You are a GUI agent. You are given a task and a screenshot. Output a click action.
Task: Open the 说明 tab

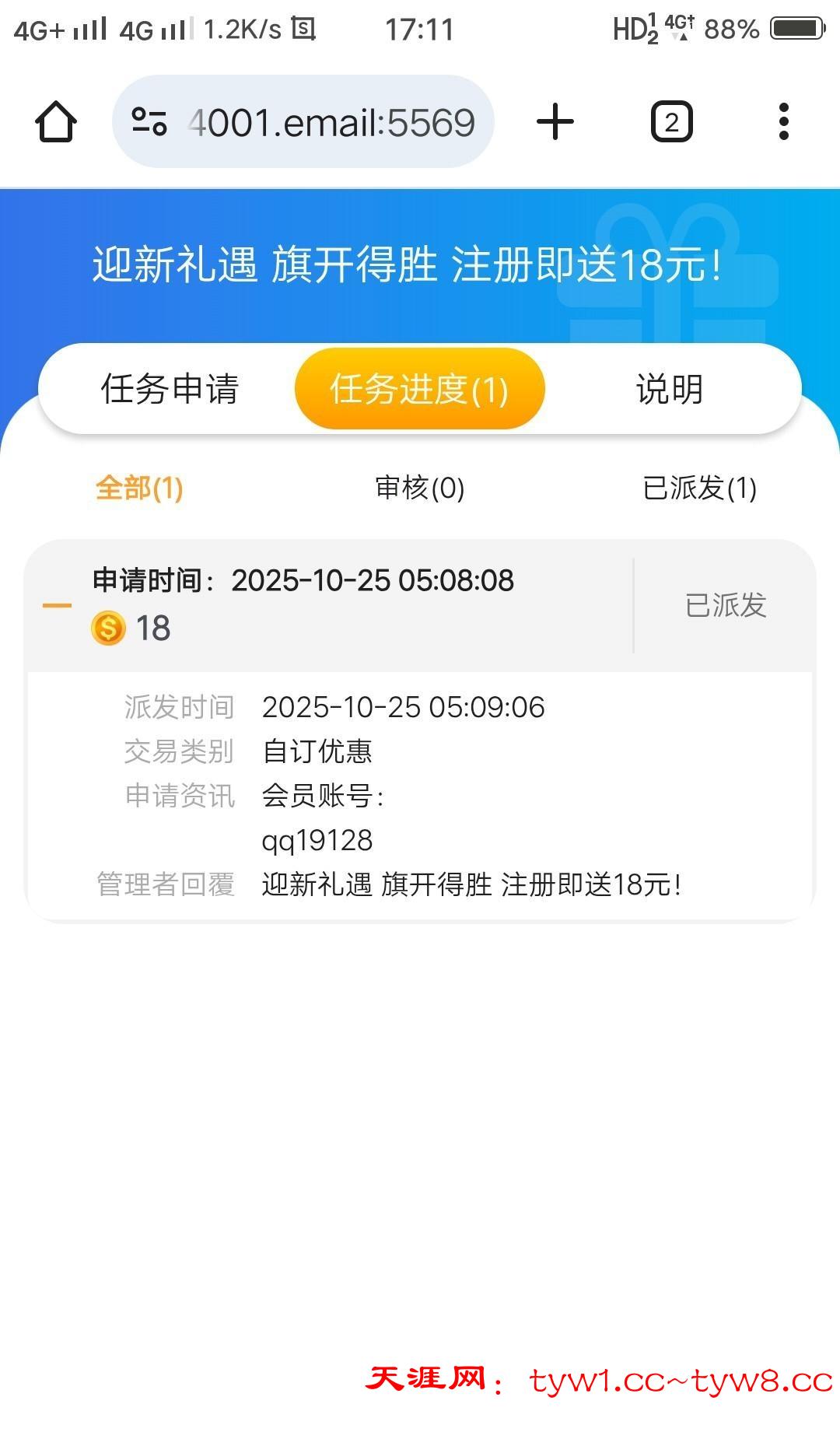669,389
